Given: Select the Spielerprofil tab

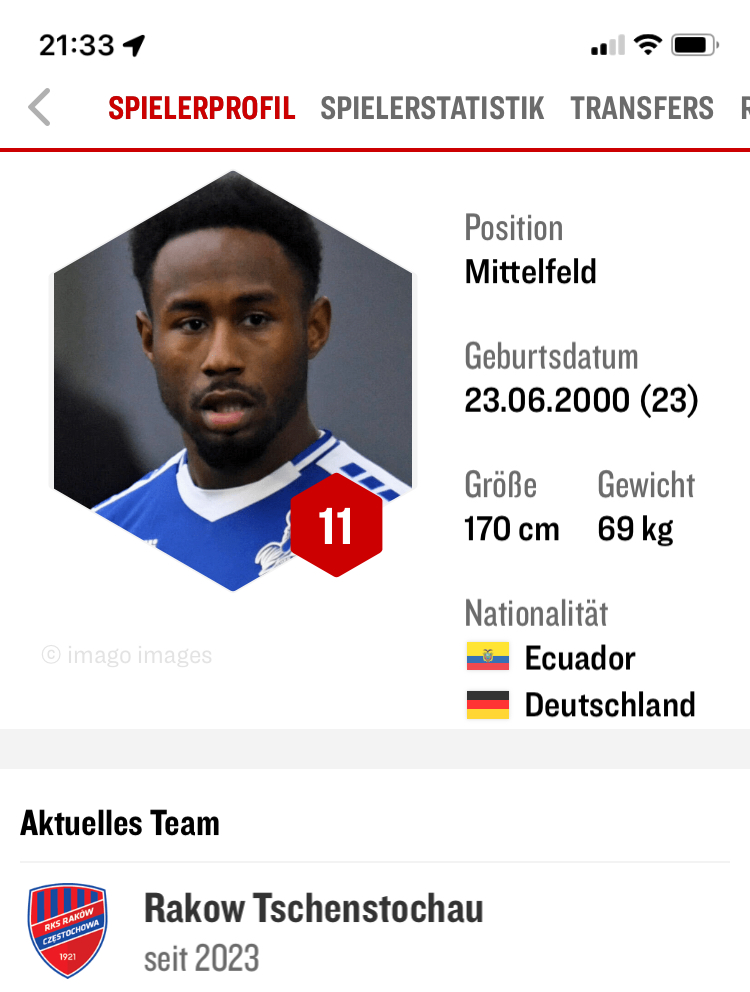Looking at the screenshot, I should [x=202, y=108].
